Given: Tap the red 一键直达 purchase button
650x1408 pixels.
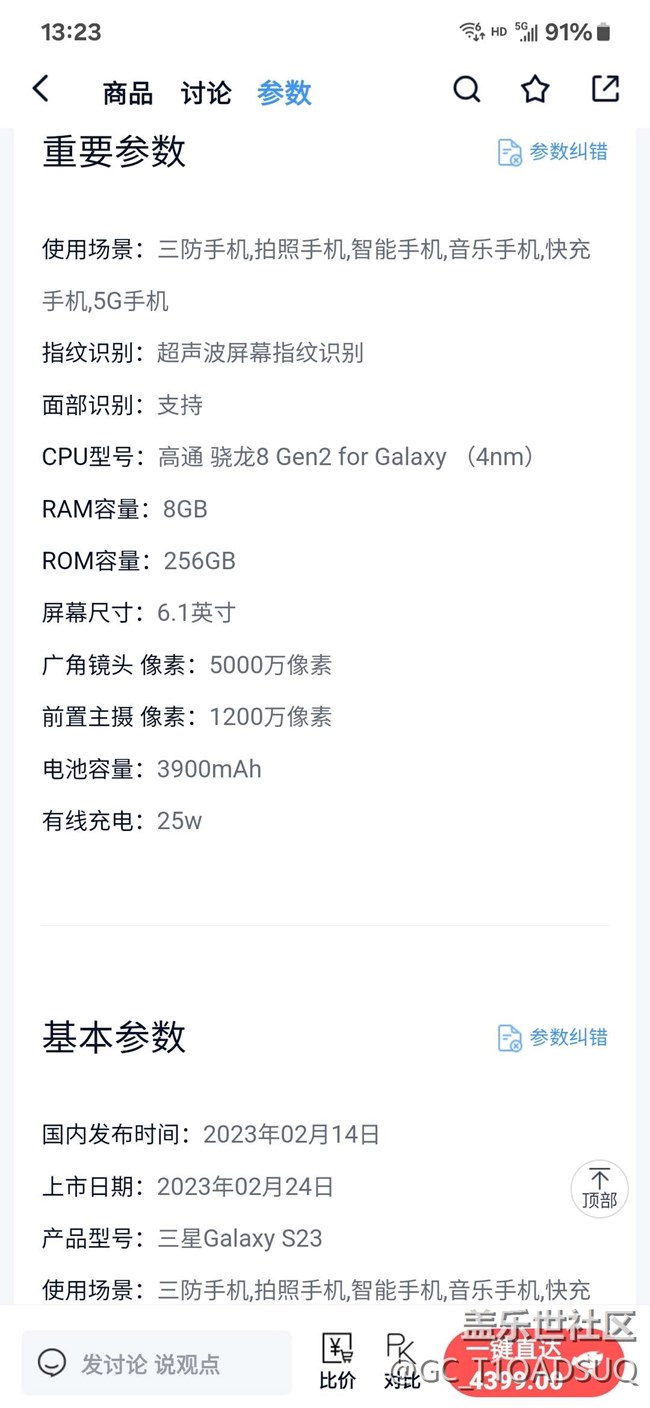Looking at the screenshot, I should coord(534,1362).
